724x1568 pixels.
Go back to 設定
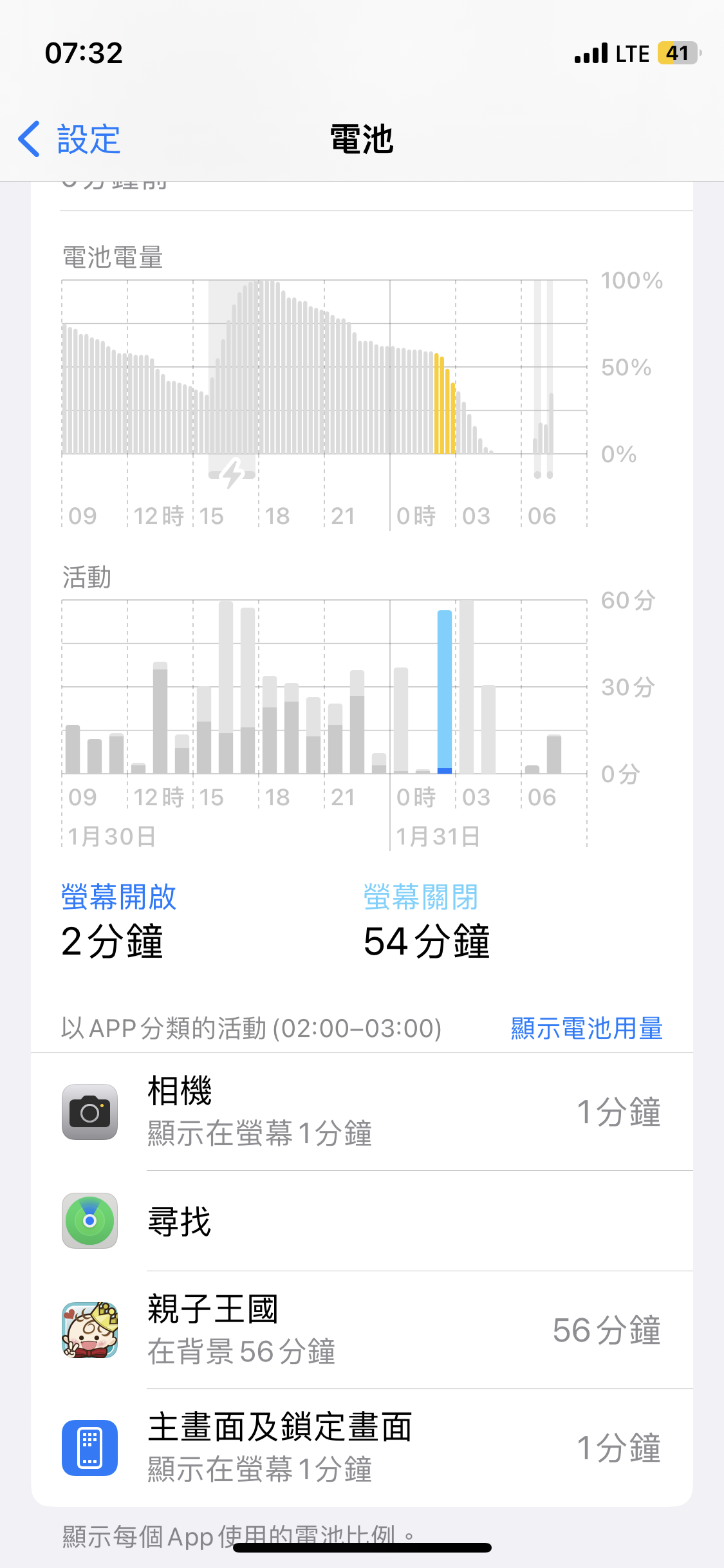click(x=70, y=139)
